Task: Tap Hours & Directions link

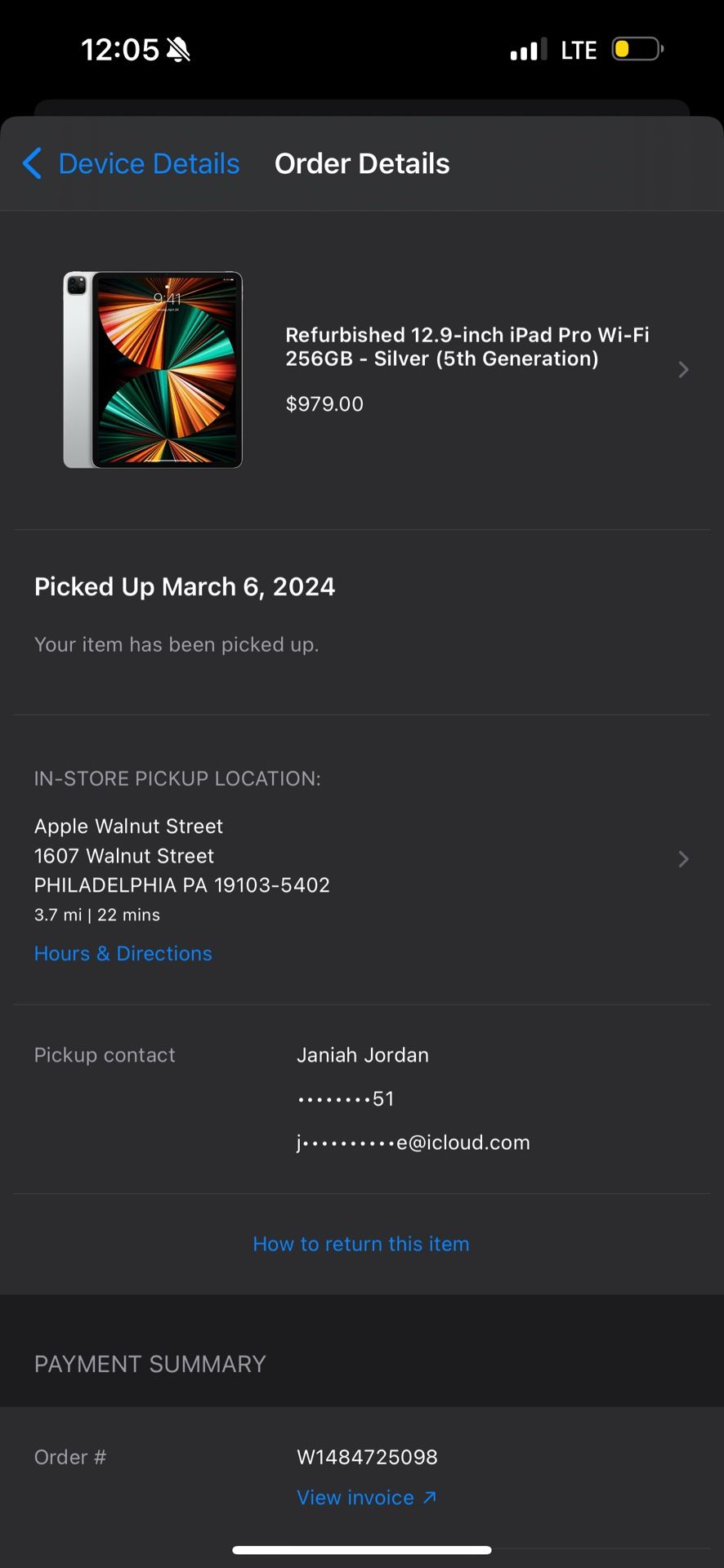Action: (x=123, y=954)
